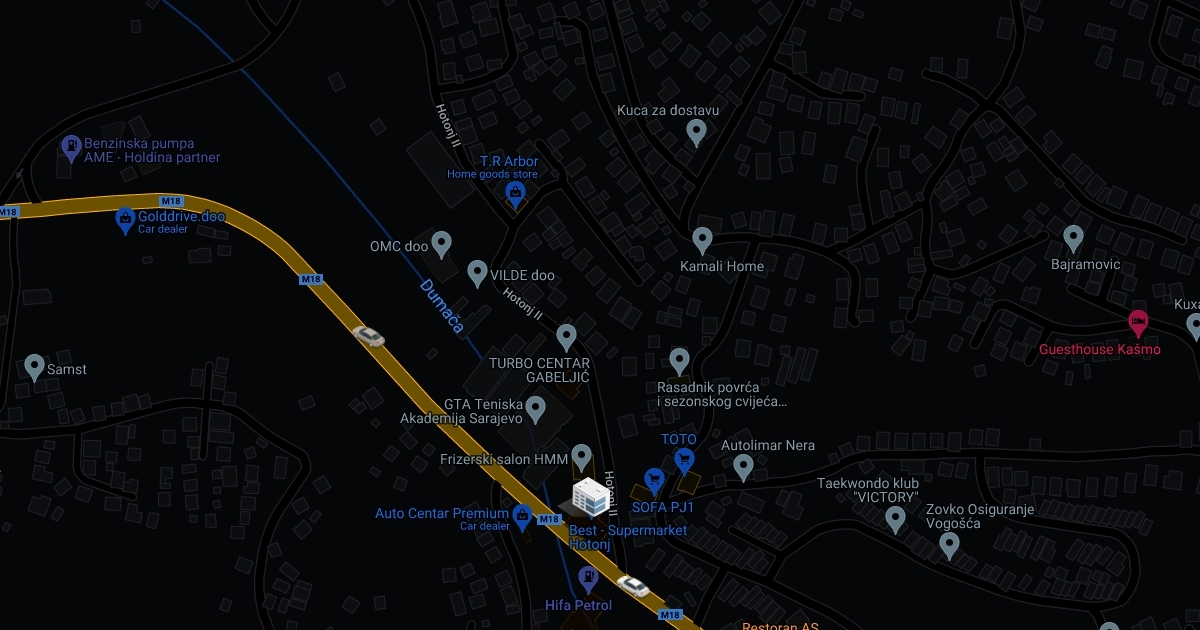The width and height of the screenshot is (1200, 630).
Task: Open the Kuca za dostavu place marker
Action: [x=697, y=131]
